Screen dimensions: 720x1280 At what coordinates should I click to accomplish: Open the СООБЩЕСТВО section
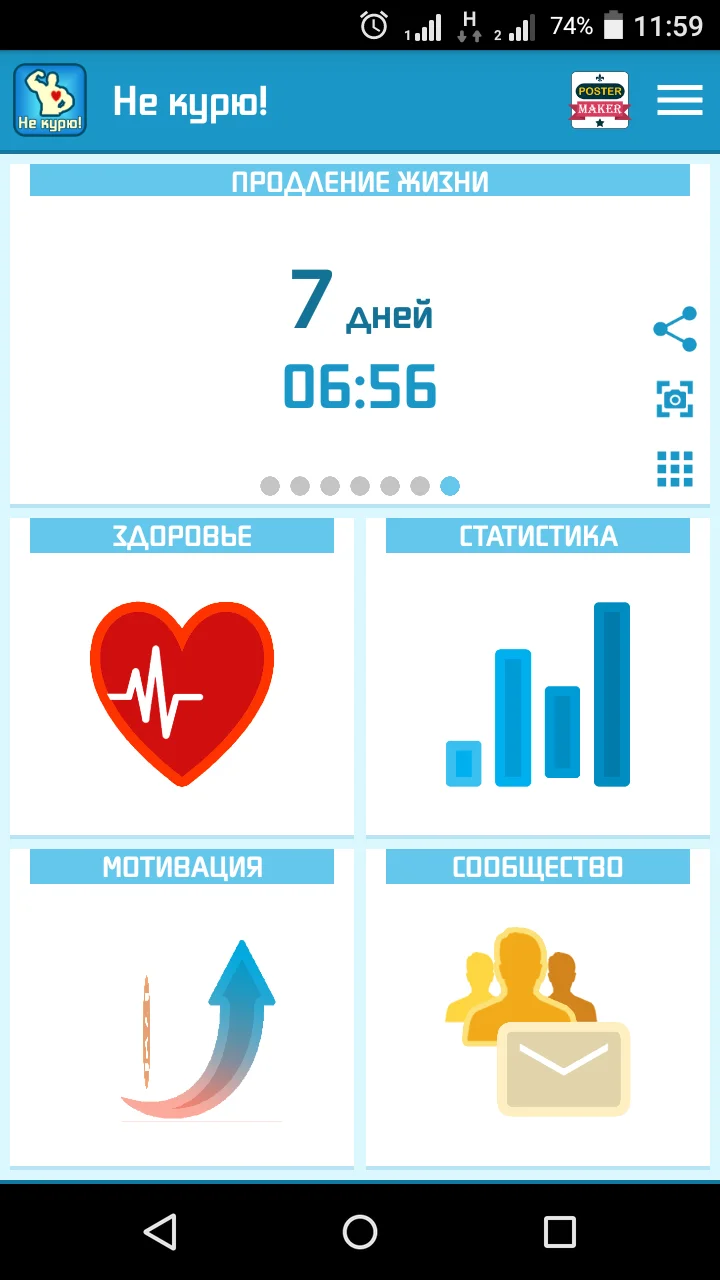[x=538, y=867]
